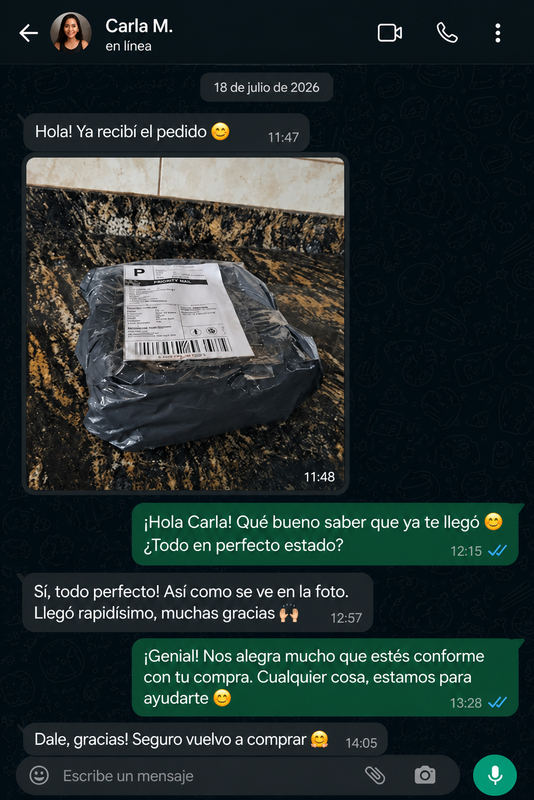Open Carla M.'s profile photo
Screen dimensions: 534x800
click(x=71, y=32)
